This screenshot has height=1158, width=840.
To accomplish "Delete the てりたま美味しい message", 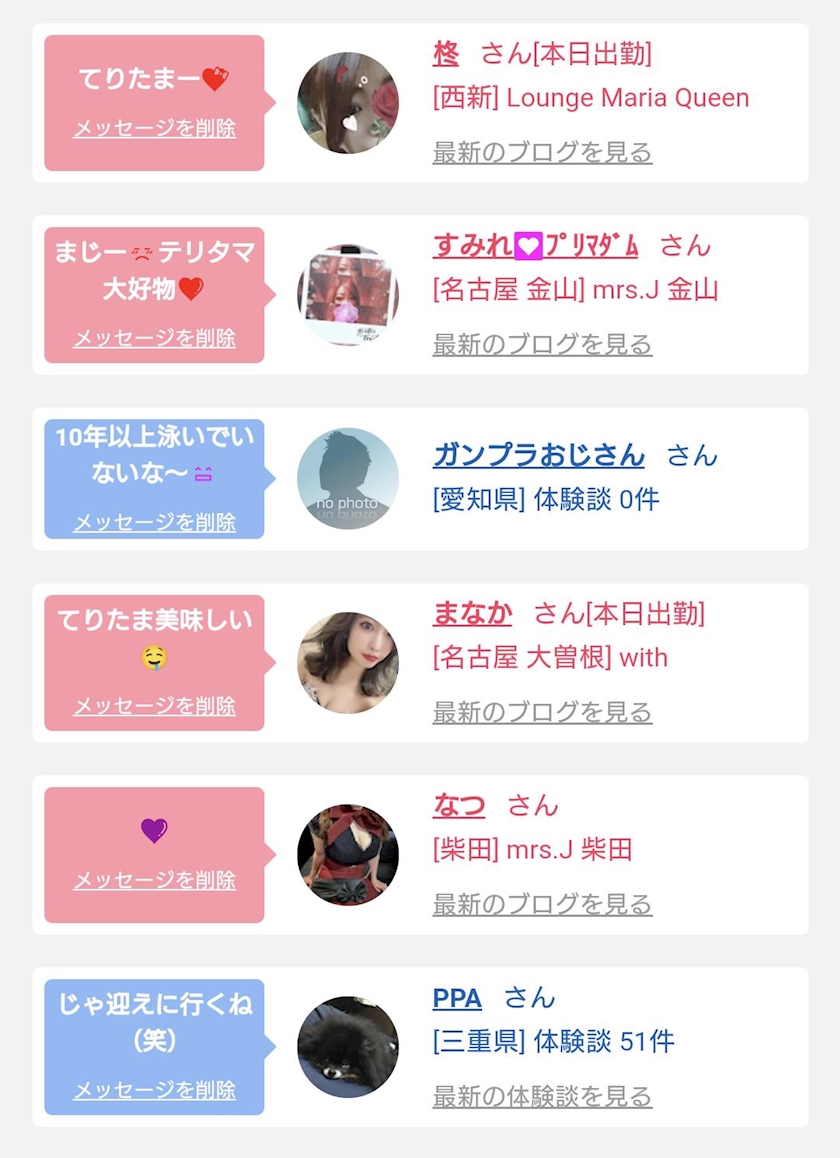I will (154, 705).
